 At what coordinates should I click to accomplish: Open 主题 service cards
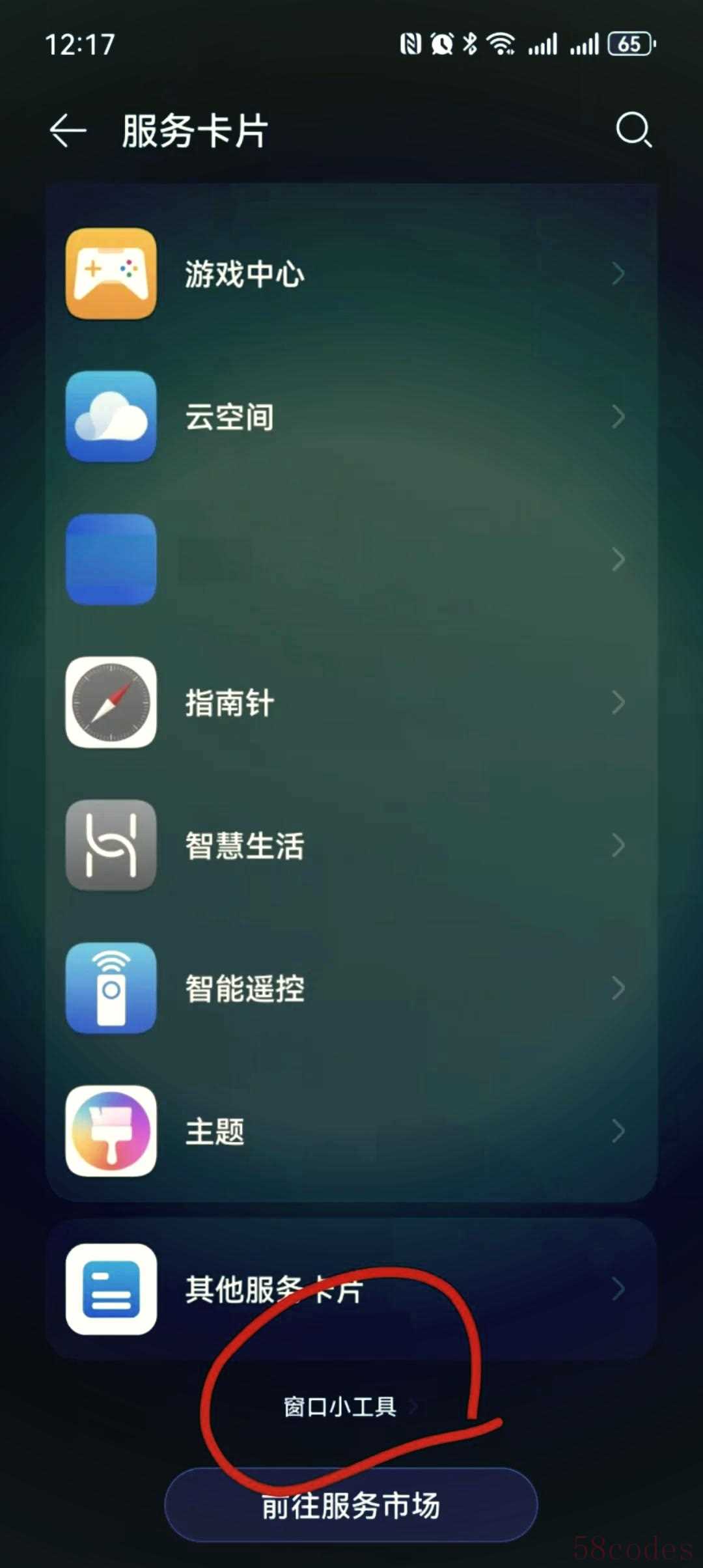pos(351,1131)
